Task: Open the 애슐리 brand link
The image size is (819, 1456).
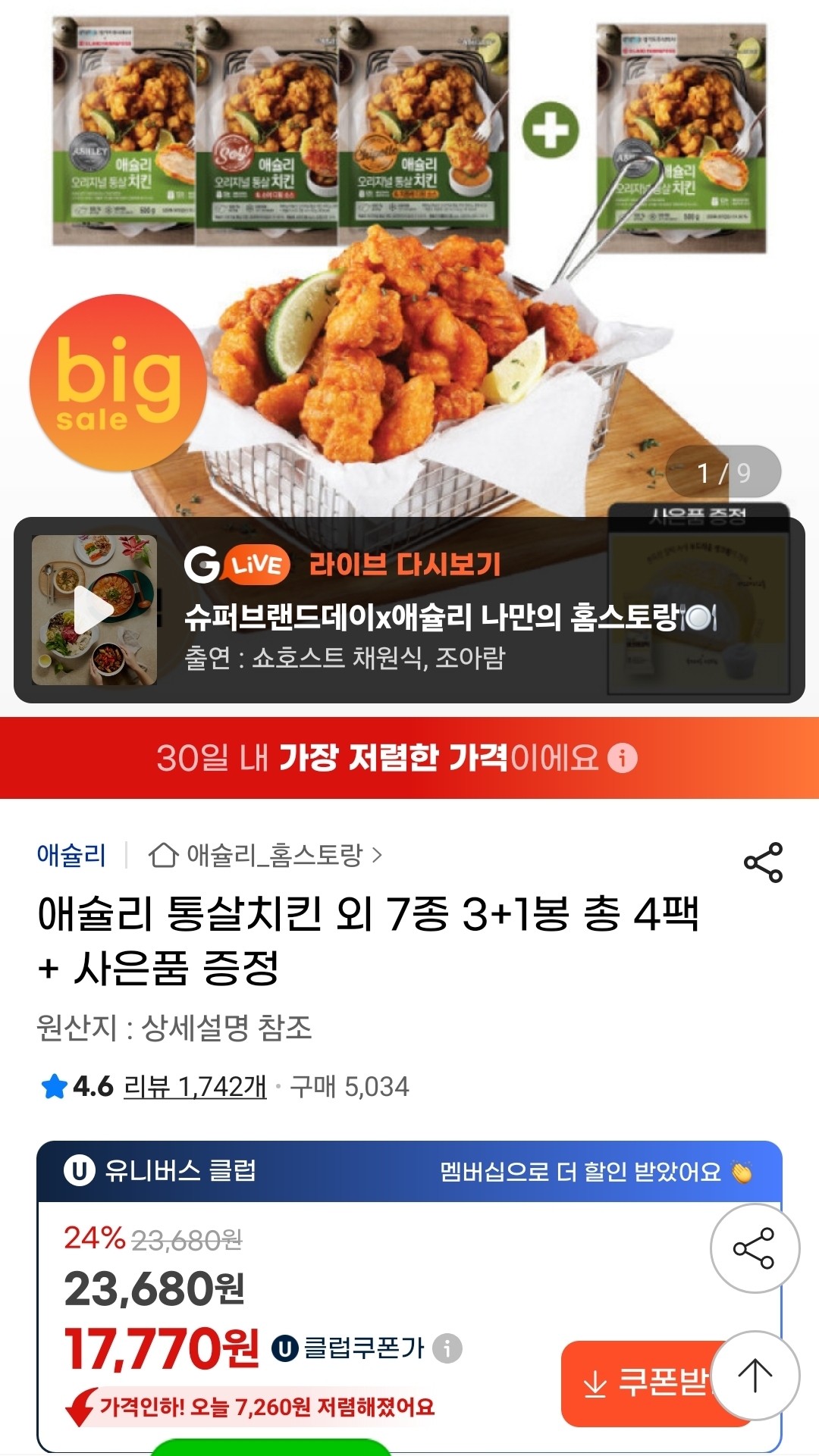Action: tap(71, 855)
